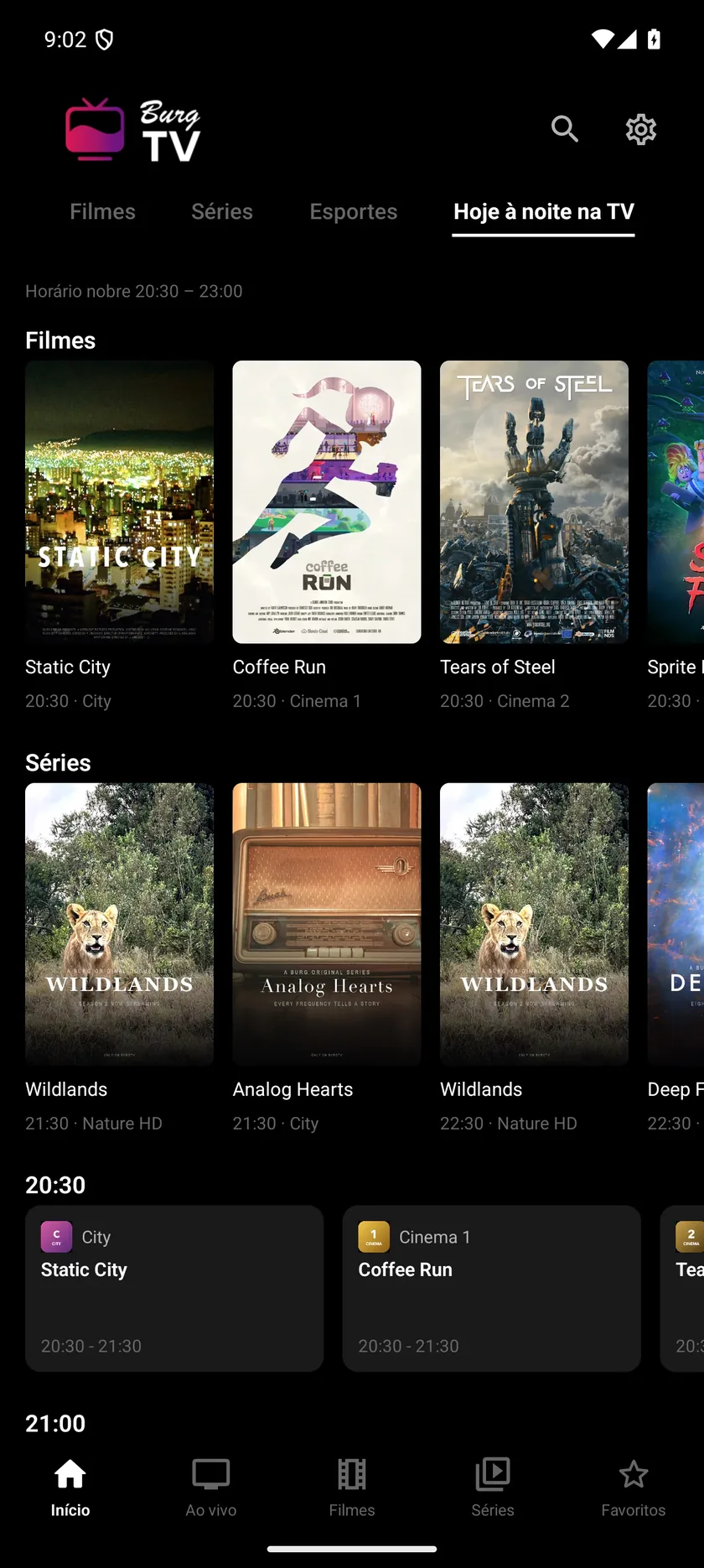Open the Coffee Run movie poster

(x=327, y=501)
